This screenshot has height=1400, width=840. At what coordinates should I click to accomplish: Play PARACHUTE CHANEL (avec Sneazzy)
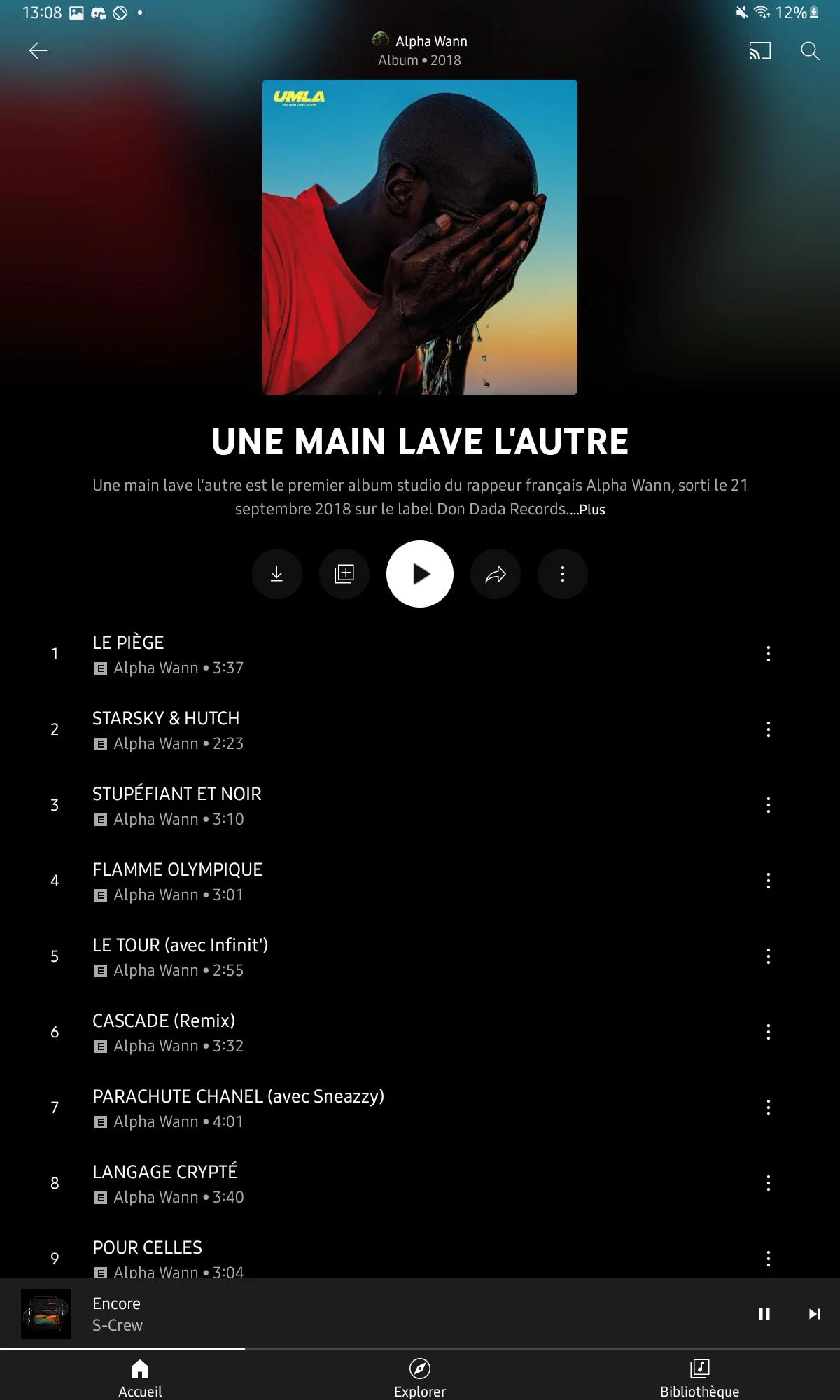238,1096
